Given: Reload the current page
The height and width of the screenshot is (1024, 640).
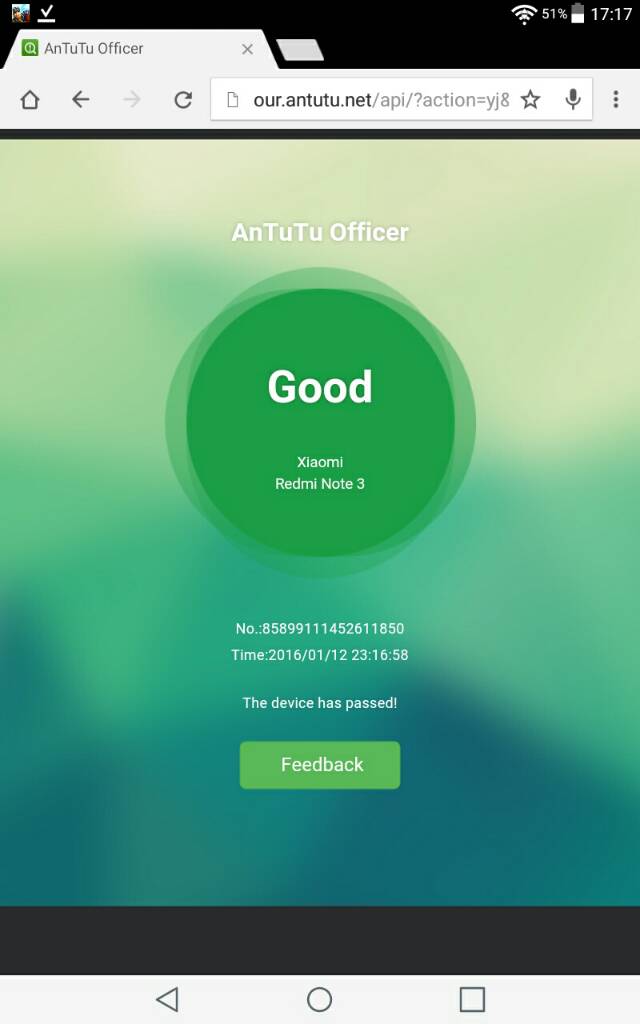Looking at the screenshot, I should 183,99.
